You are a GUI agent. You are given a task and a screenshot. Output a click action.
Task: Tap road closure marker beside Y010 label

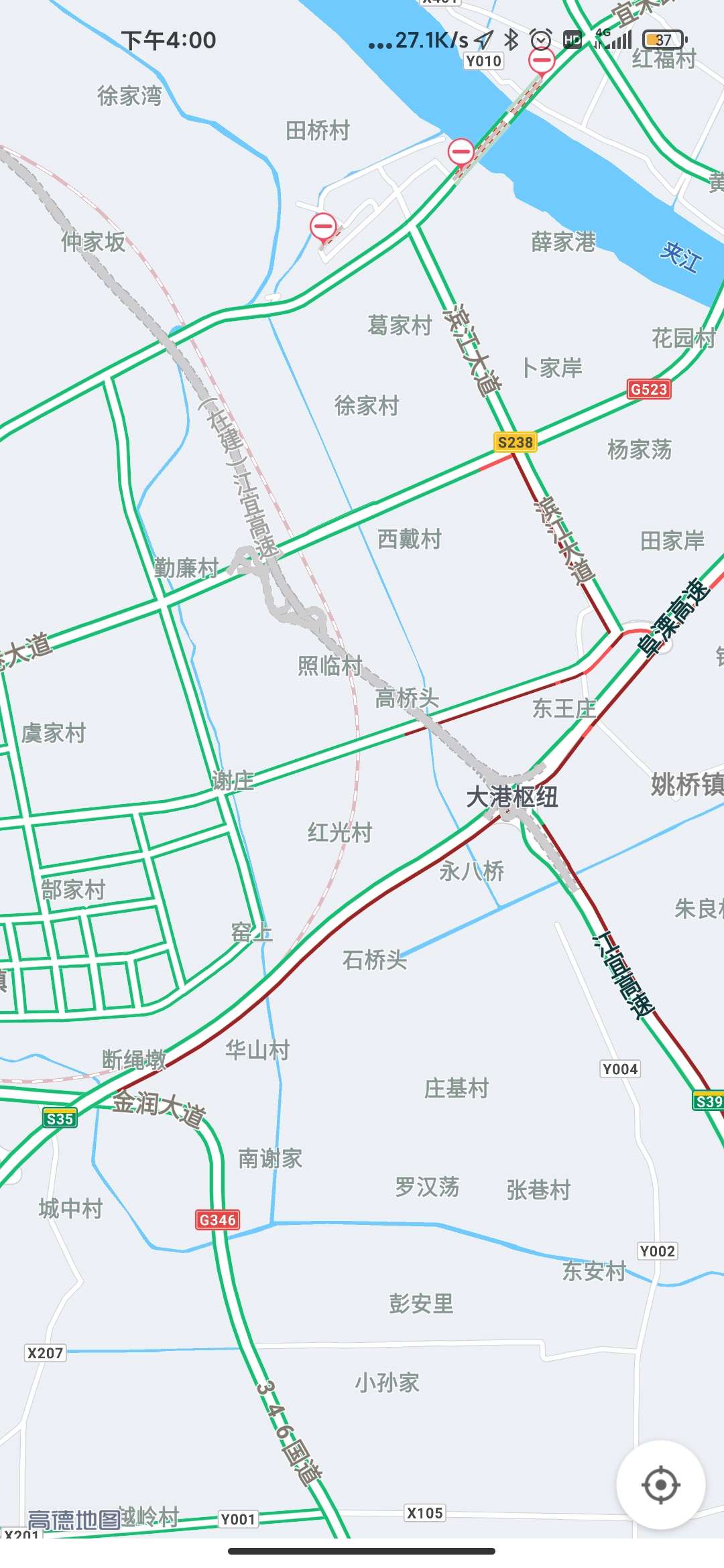pyautogui.click(x=541, y=61)
